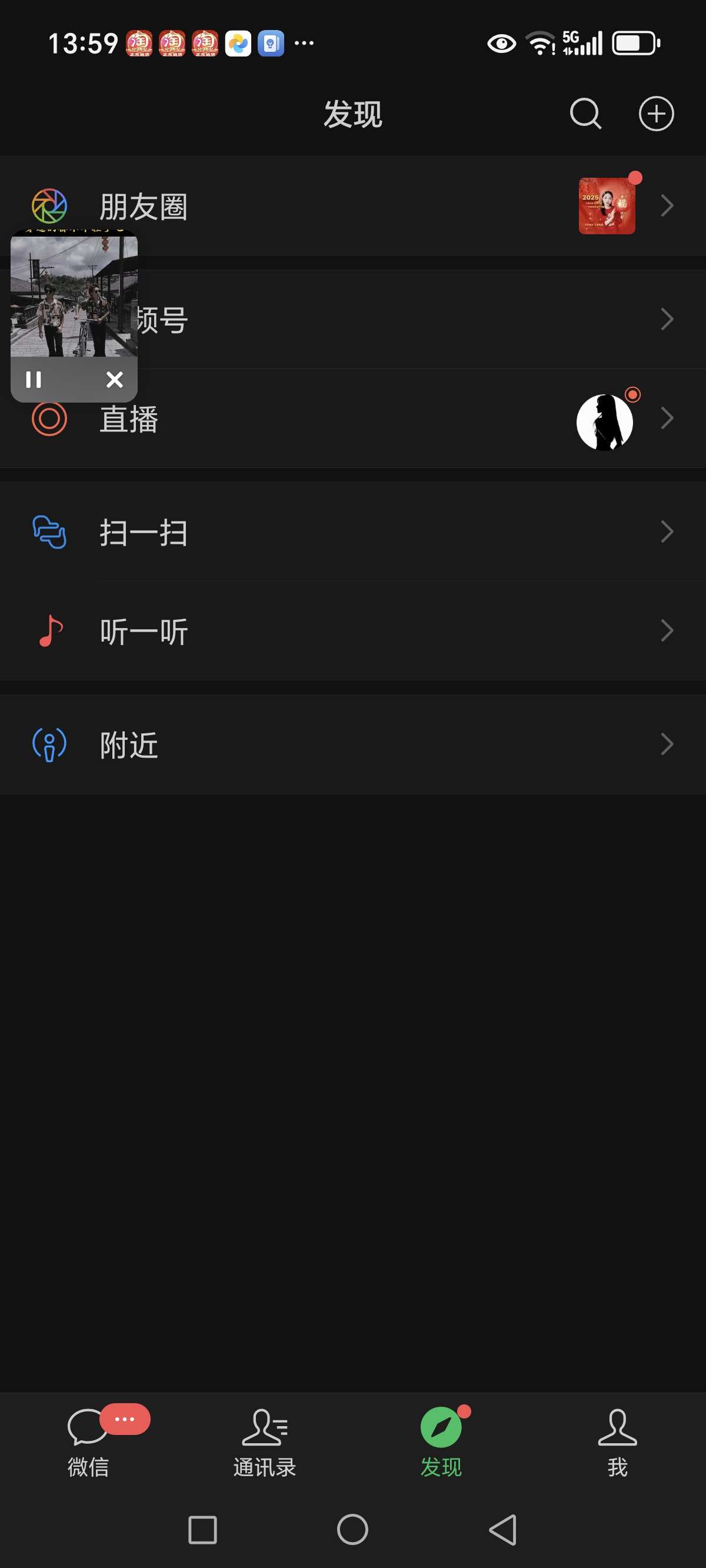Open the 直播 live streams row
The image size is (706, 1568).
[x=353, y=420]
